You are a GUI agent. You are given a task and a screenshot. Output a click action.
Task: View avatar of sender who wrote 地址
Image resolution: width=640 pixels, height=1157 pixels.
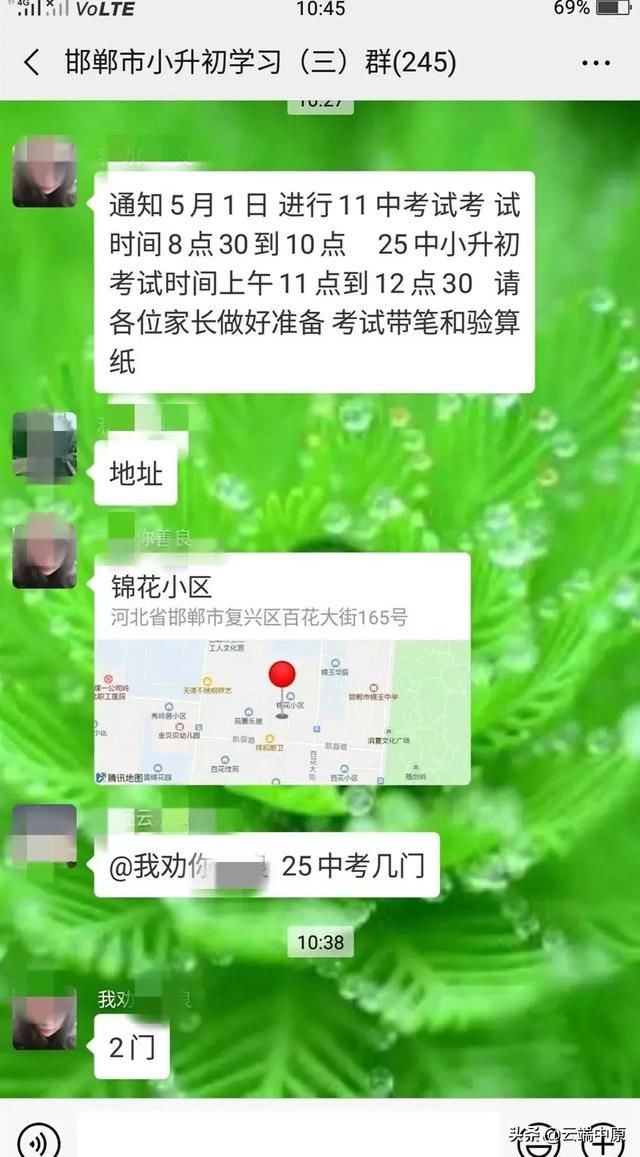tap(44, 446)
